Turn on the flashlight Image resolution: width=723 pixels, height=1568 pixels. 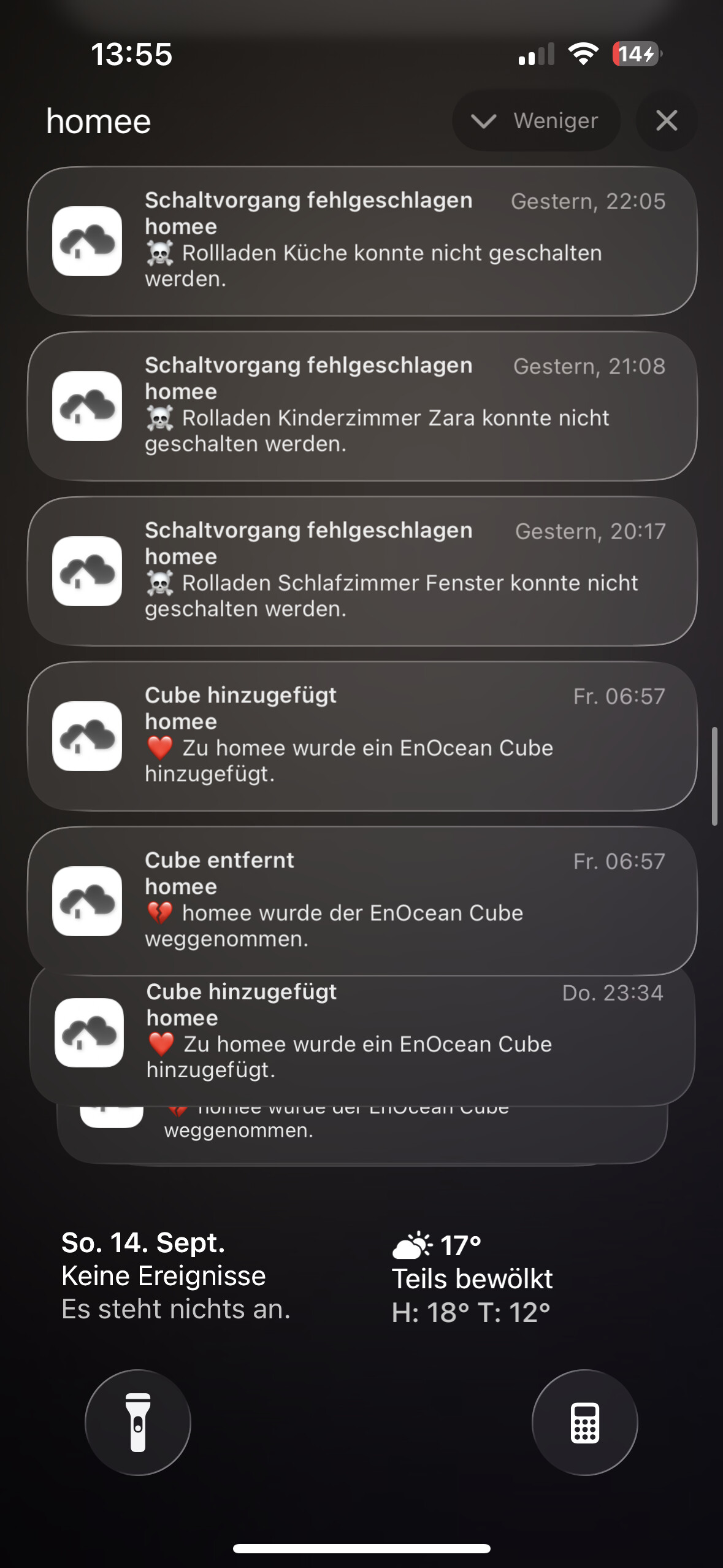click(138, 1422)
